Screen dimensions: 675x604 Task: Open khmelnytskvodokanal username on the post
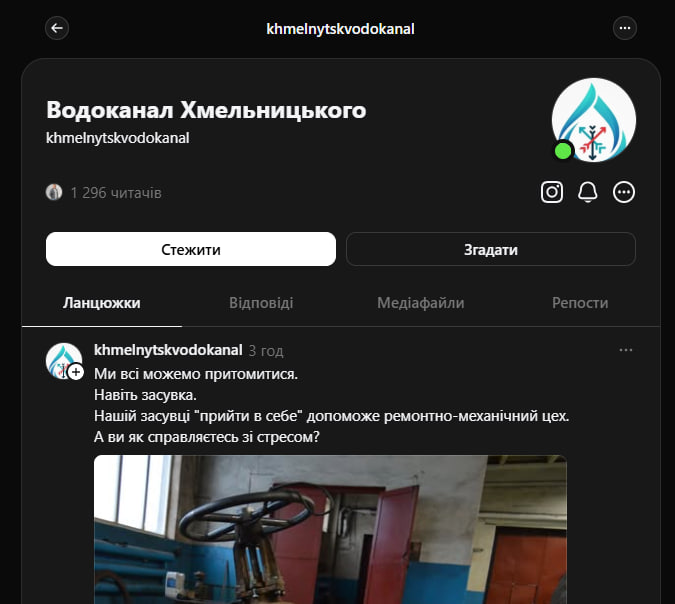(168, 350)
